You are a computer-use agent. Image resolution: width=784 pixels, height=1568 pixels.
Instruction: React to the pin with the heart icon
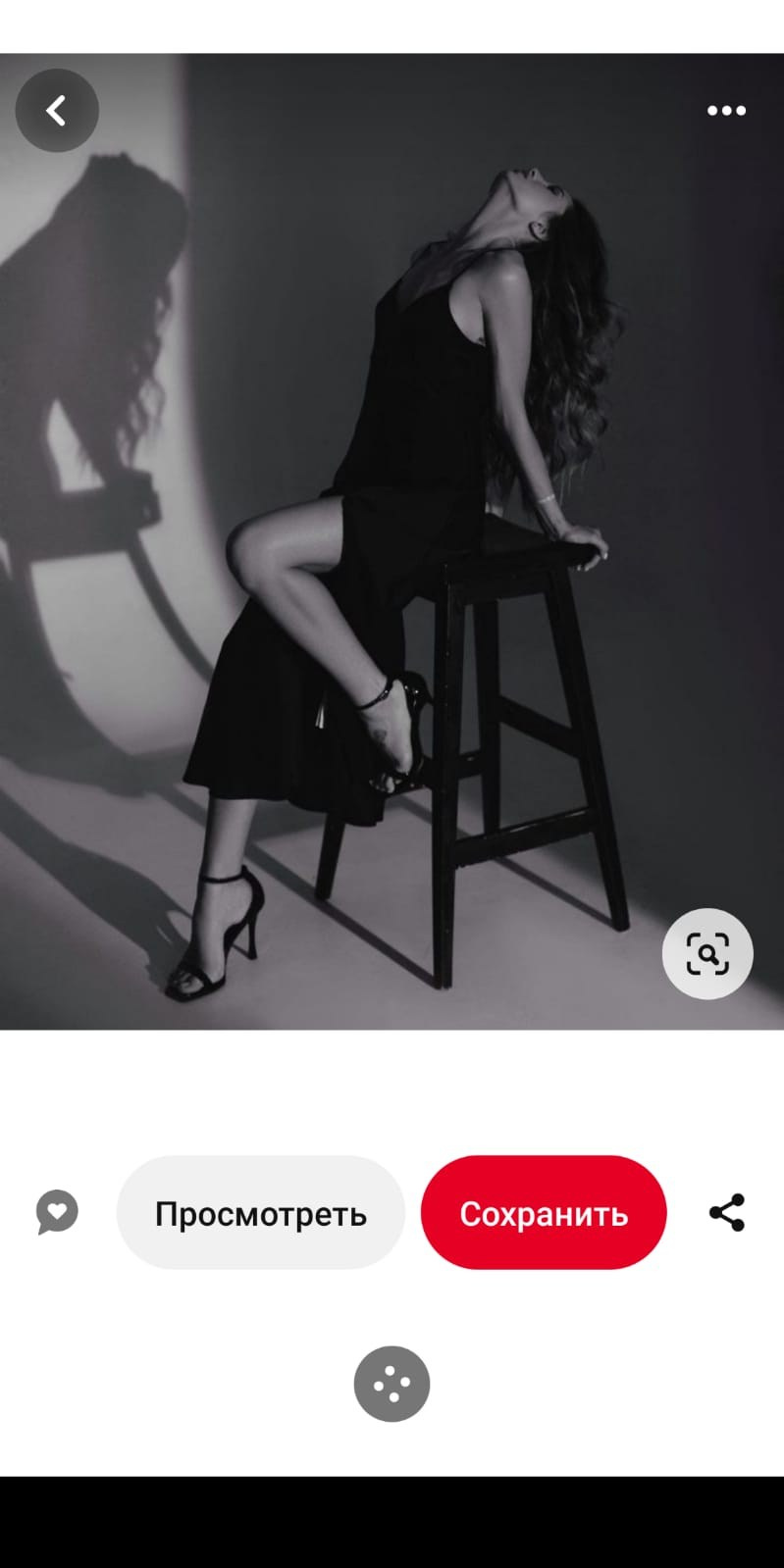tap(57, 1212)
